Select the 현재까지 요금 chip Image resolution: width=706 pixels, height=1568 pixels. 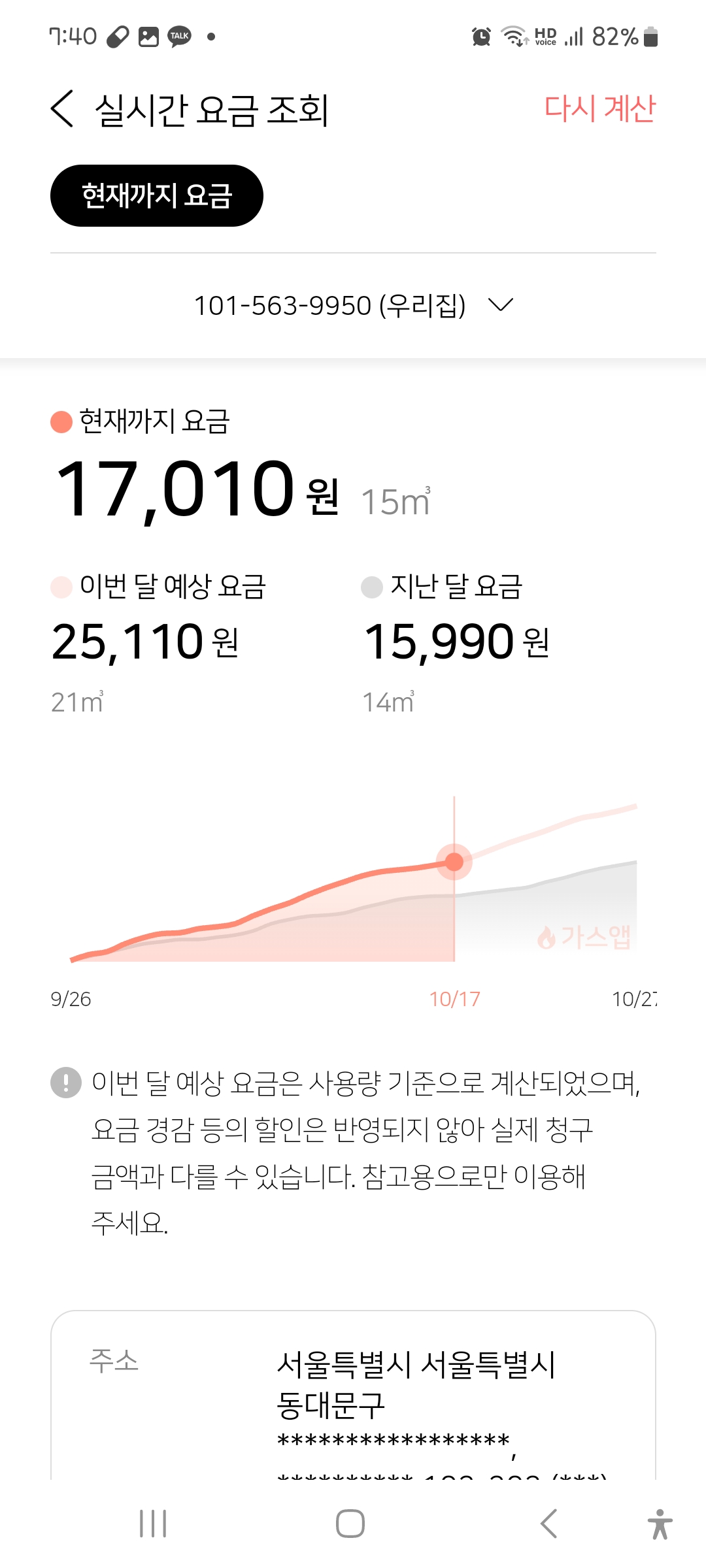click(x=157, y=196)
